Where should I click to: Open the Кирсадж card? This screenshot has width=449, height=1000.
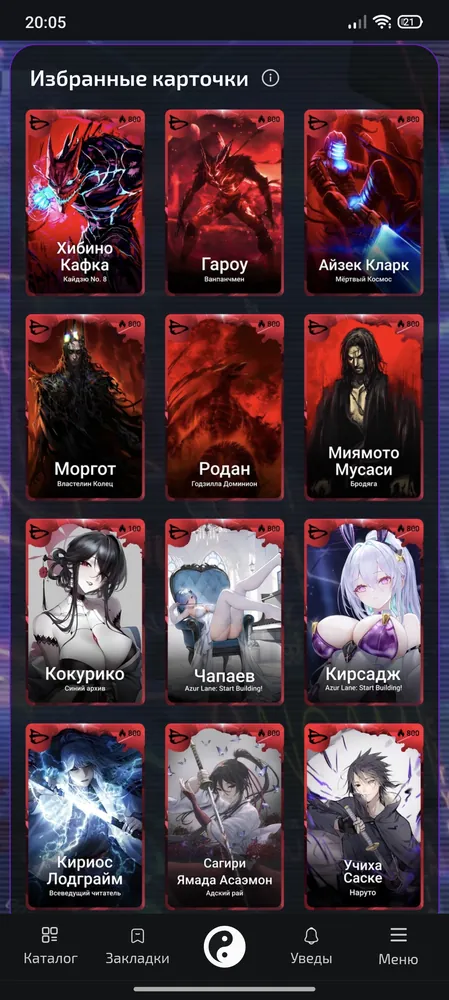364,612
